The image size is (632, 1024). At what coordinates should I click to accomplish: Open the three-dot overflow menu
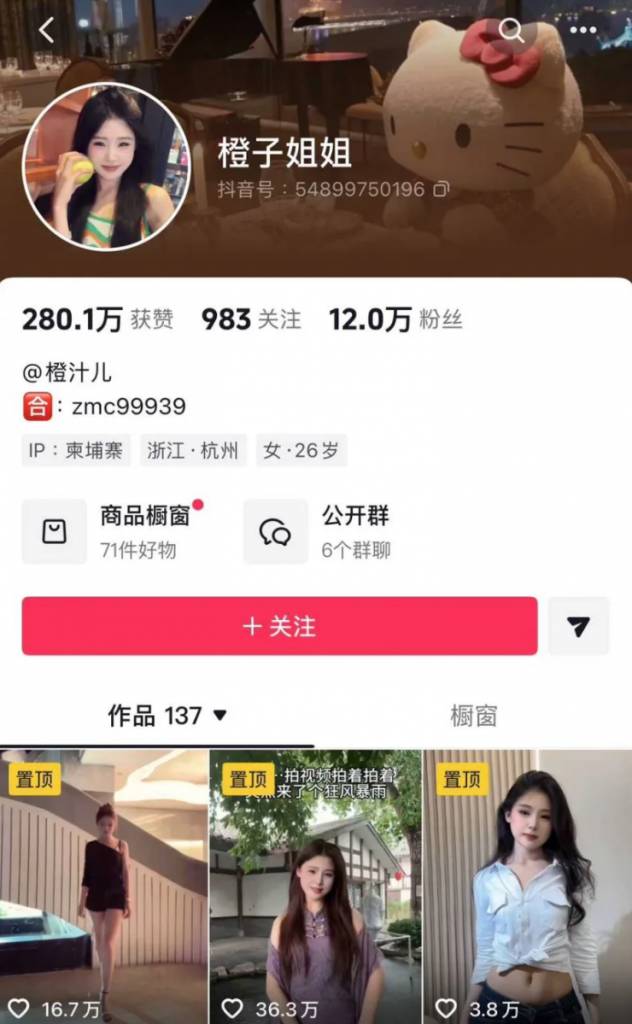pos(583,30)
